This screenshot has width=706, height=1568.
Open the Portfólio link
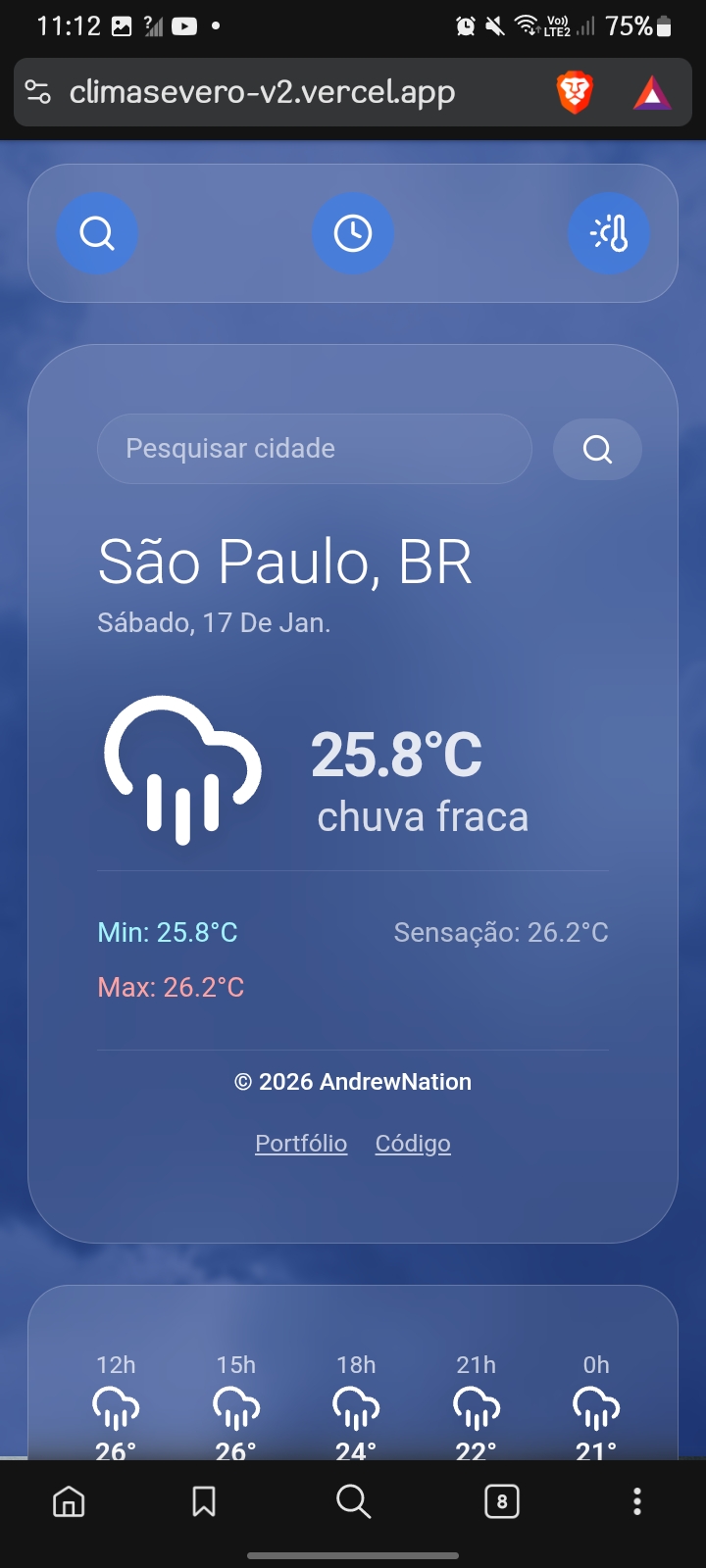coord(301,1143)
